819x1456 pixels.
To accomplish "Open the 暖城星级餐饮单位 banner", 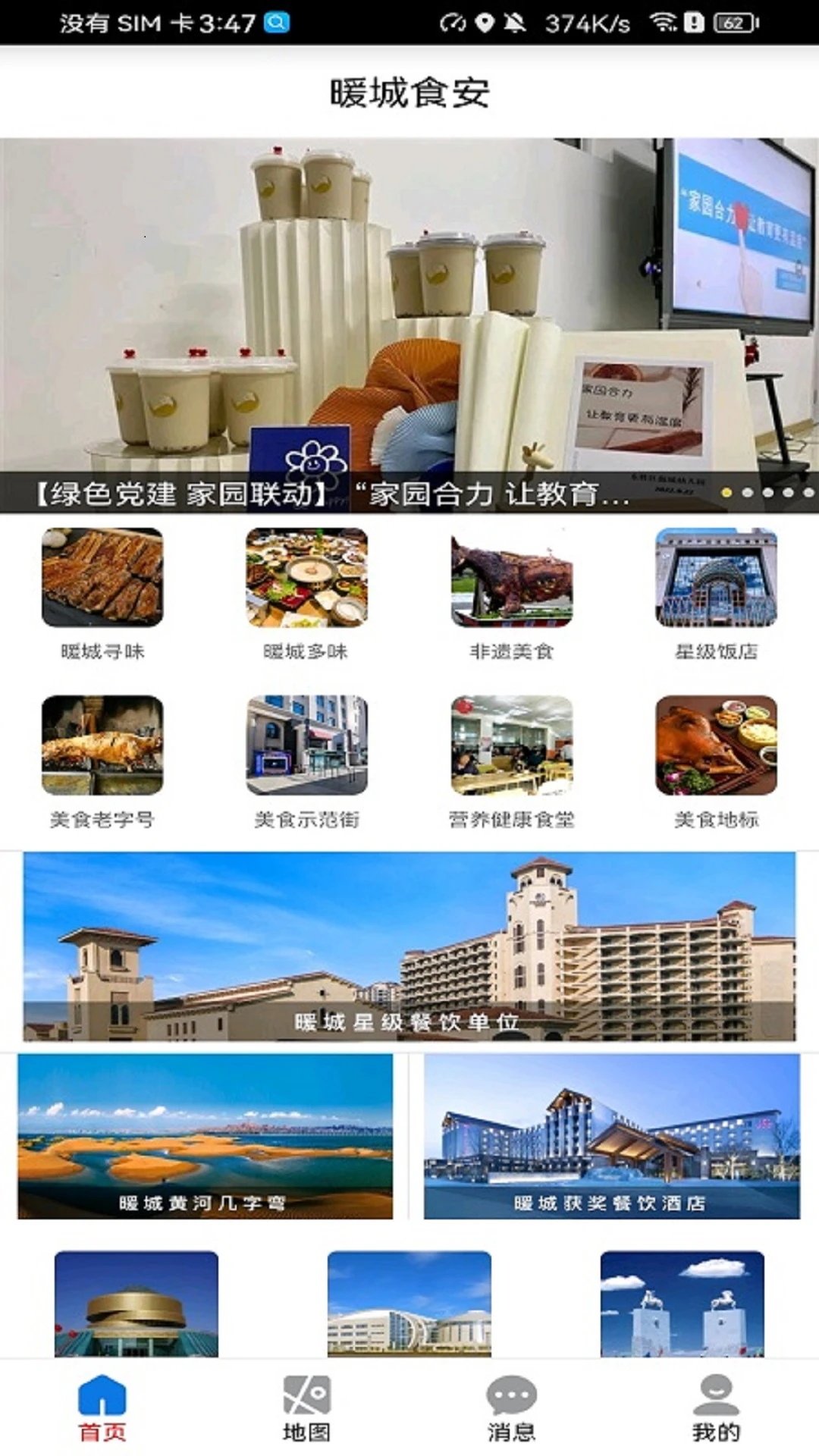I will pos(409,948).
